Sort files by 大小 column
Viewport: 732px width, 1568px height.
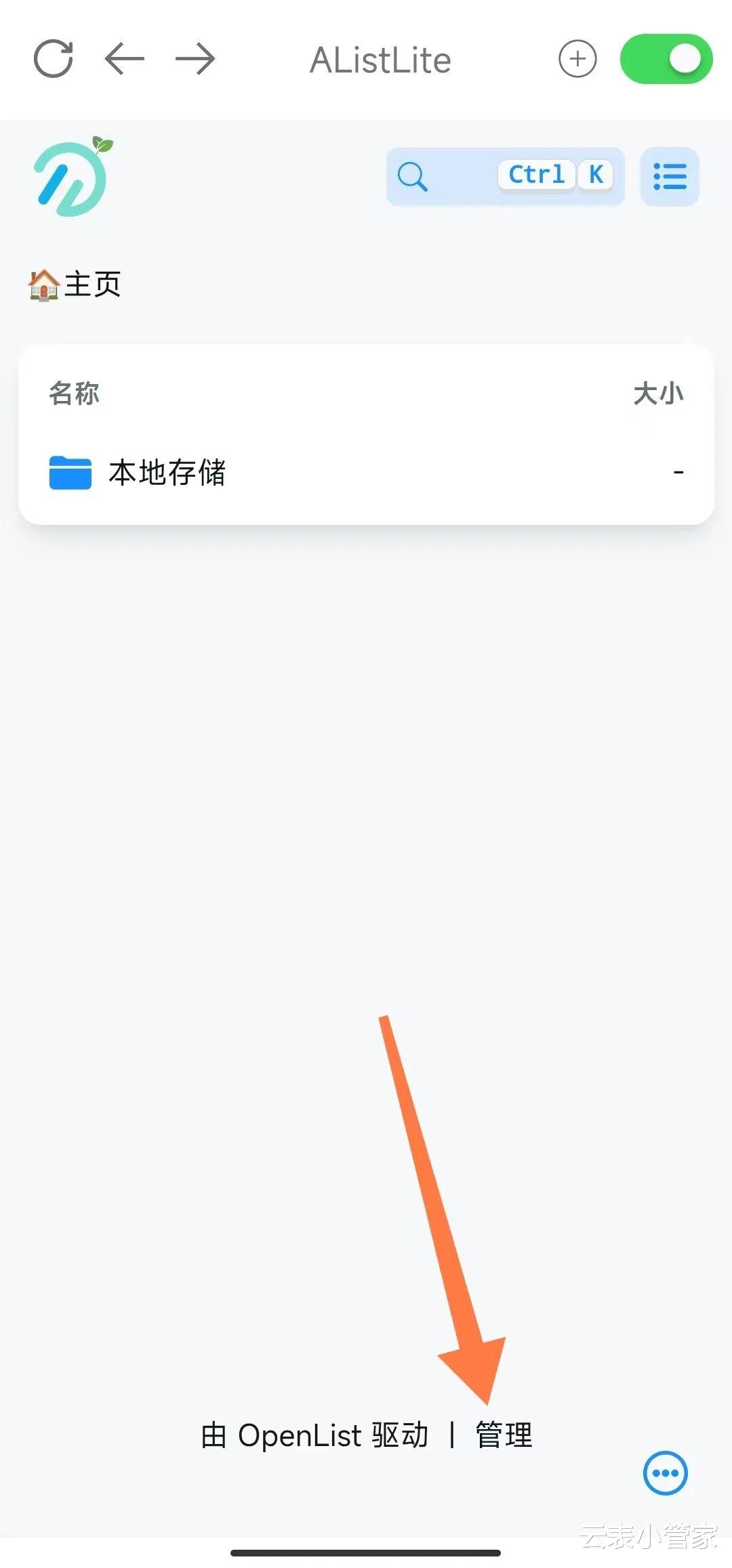coord(657,394)
